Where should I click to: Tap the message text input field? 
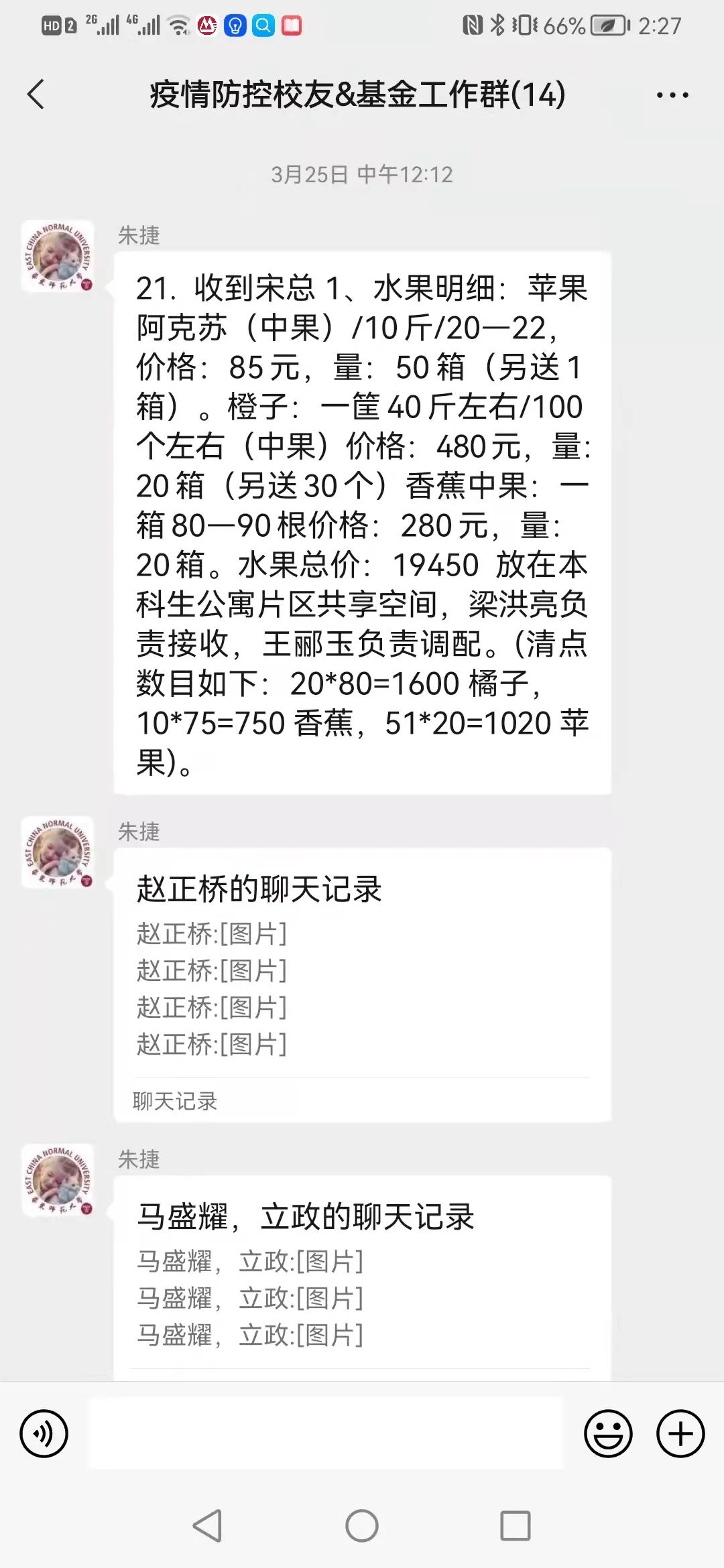326,1433
